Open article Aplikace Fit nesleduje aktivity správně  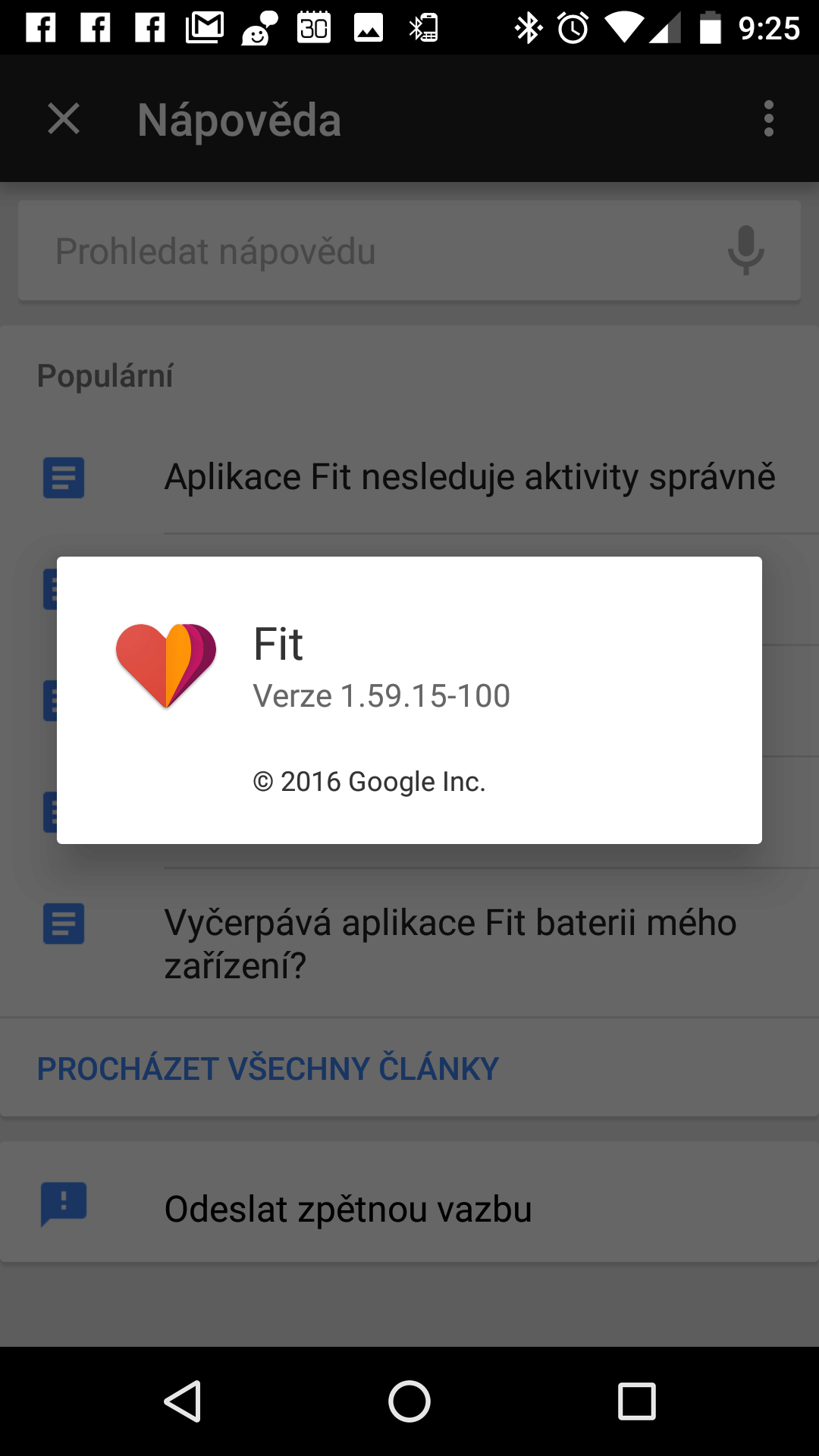pos(469,478)
